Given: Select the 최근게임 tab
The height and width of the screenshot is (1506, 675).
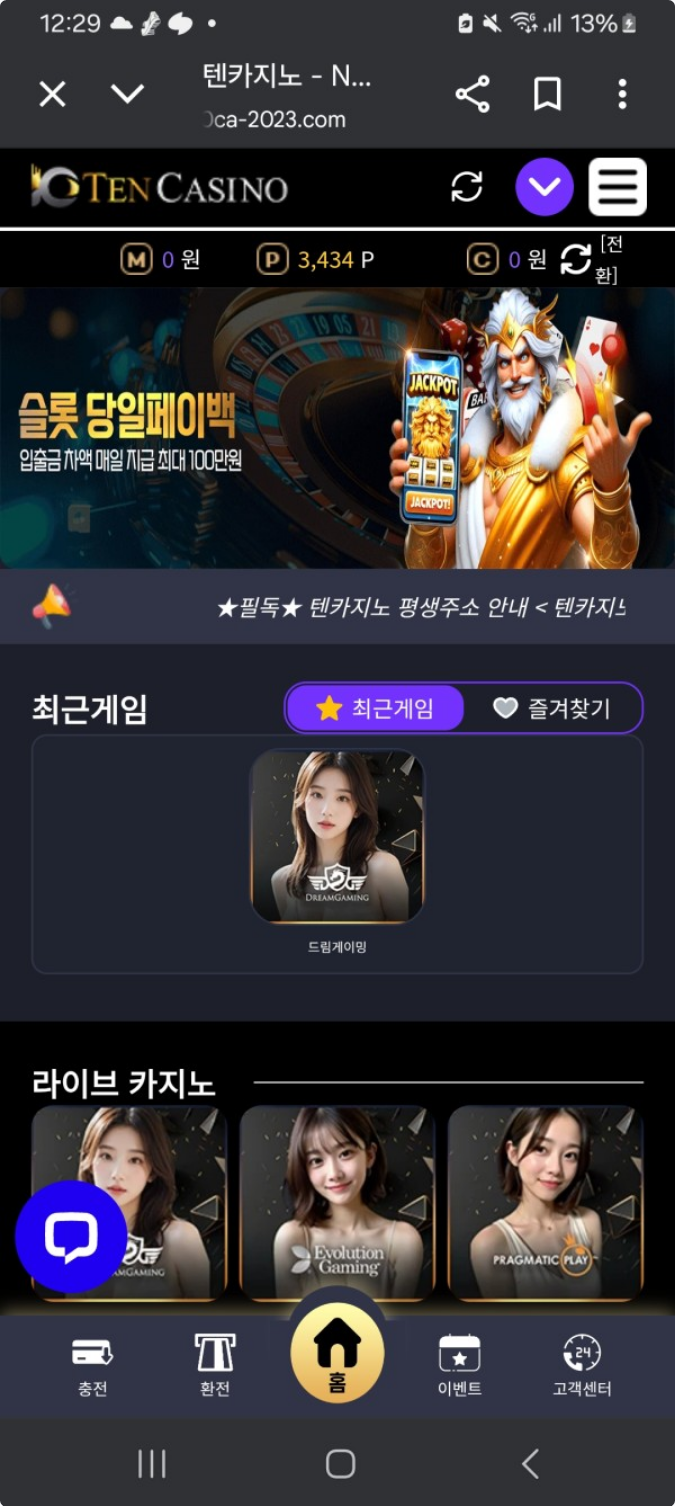Looking at the screenshot, I should click(375, 709).
